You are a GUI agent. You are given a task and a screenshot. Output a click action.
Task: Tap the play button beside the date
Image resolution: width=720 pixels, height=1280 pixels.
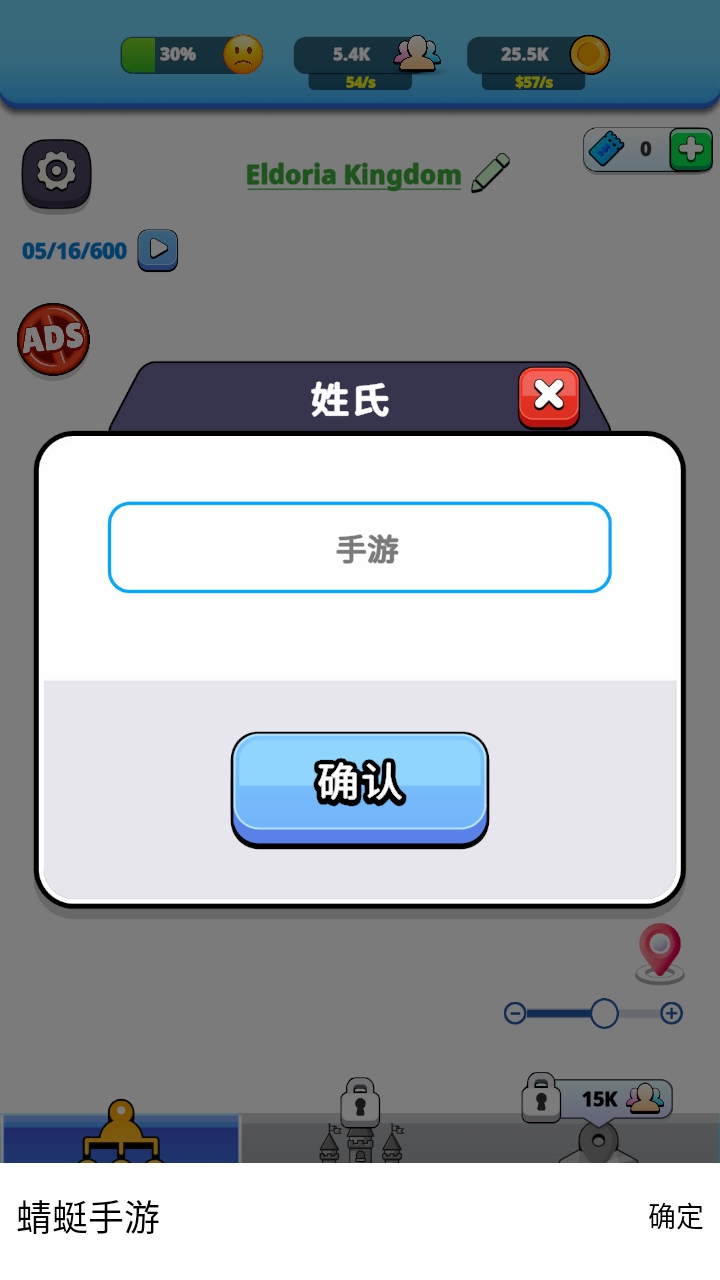(157, 250)
